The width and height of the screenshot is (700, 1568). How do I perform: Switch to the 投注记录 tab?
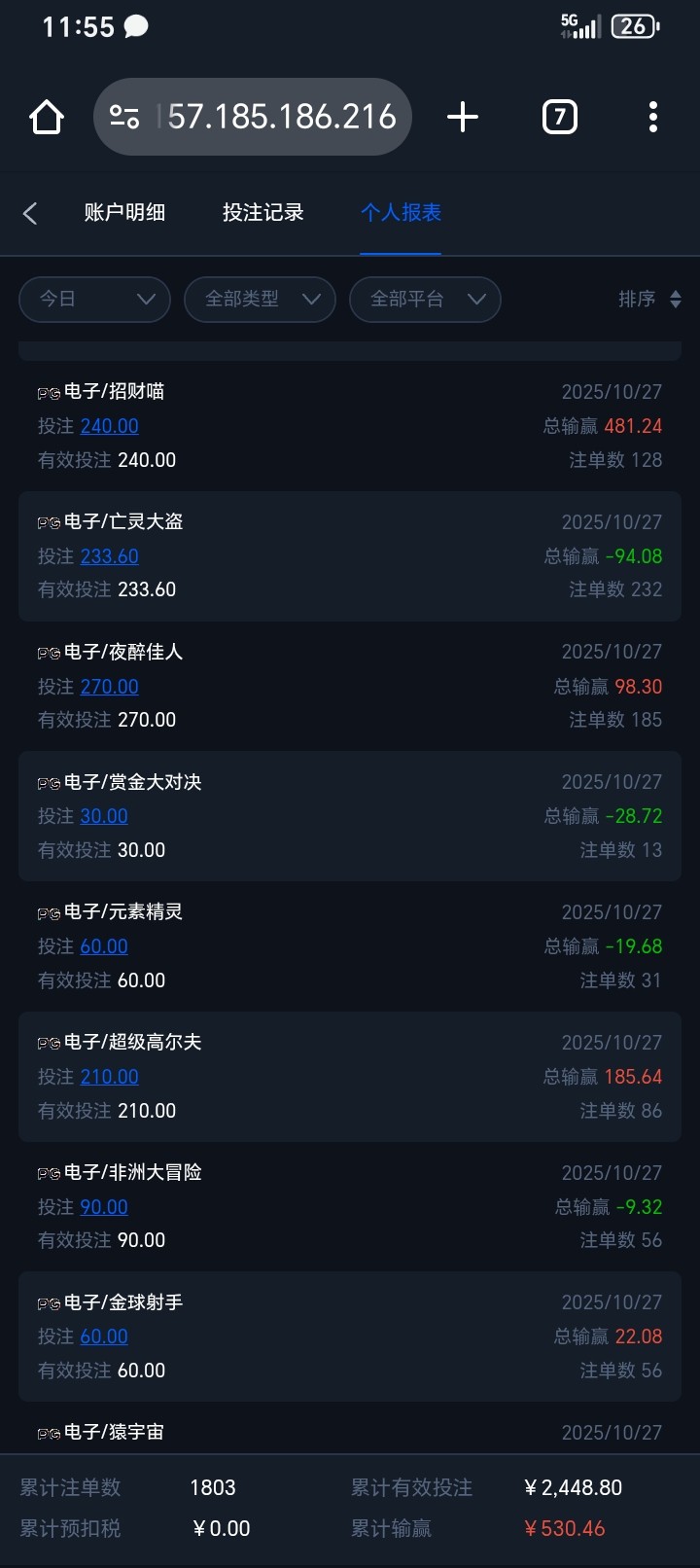(x=262, y=212)
